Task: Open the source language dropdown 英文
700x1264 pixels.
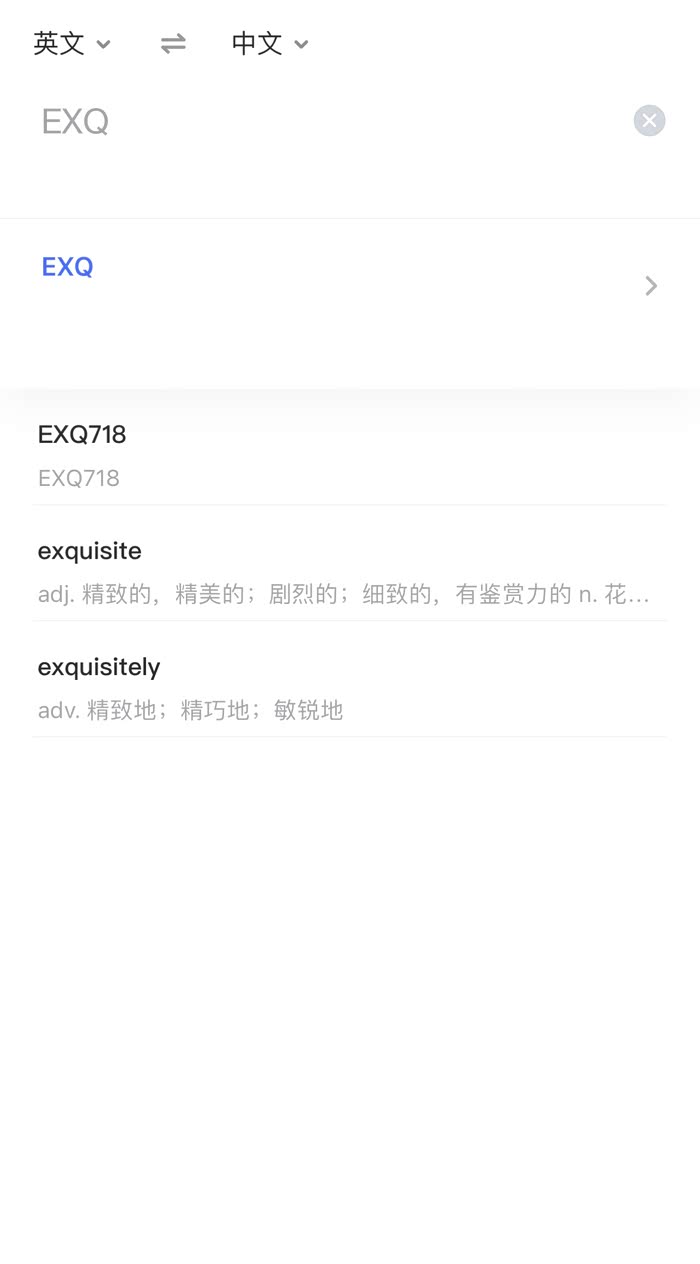Action: point(72,44)
